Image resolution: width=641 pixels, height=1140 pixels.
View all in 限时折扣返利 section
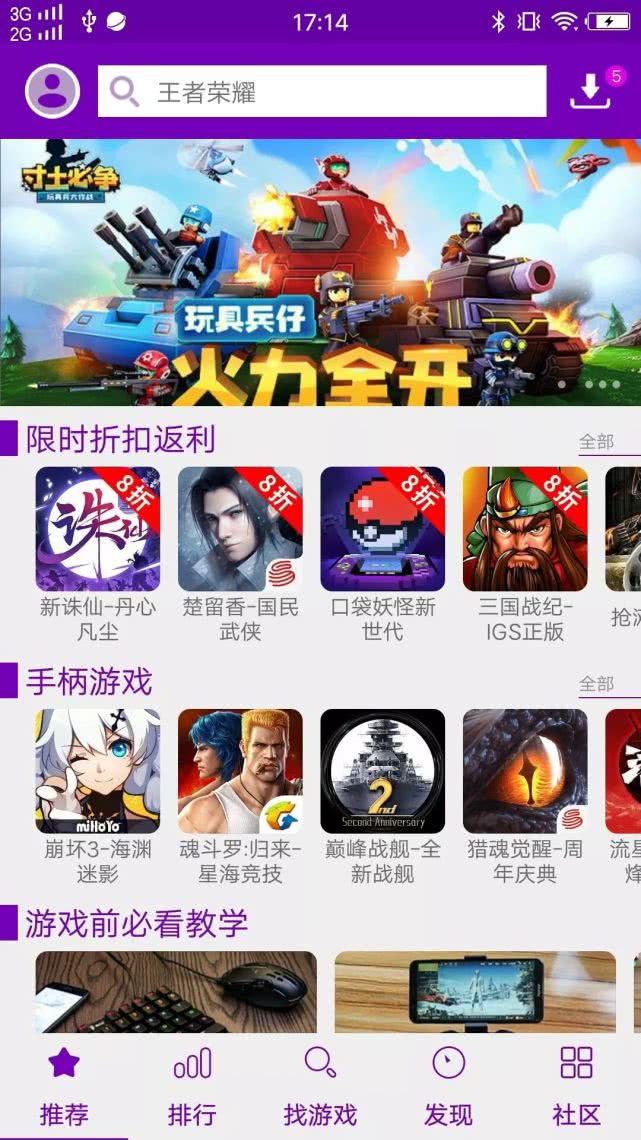[x=596, y=441]
